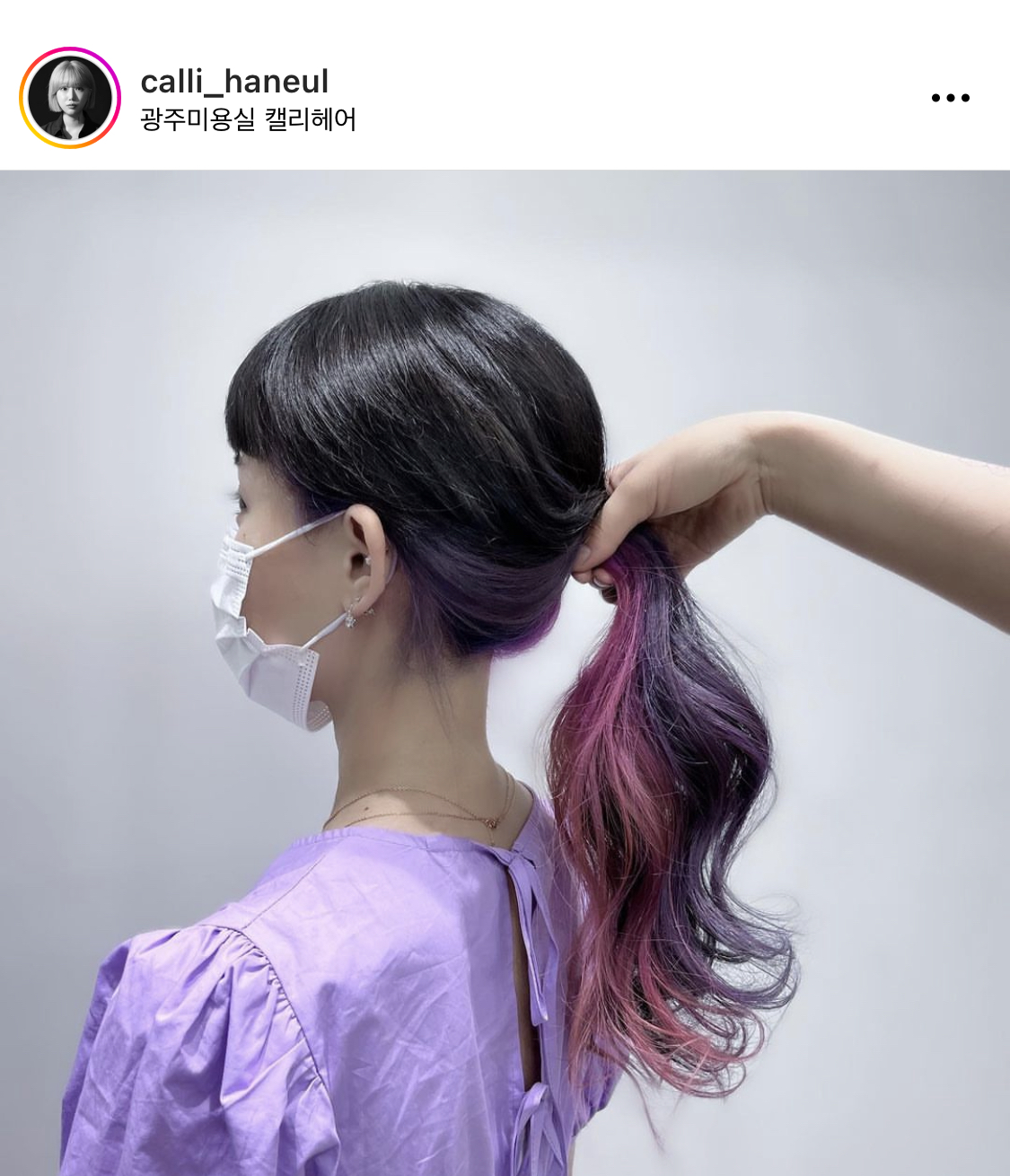Open the location 광주미용실 캘리헤어
The image size is (1010, 1176).
pos(248,119)
